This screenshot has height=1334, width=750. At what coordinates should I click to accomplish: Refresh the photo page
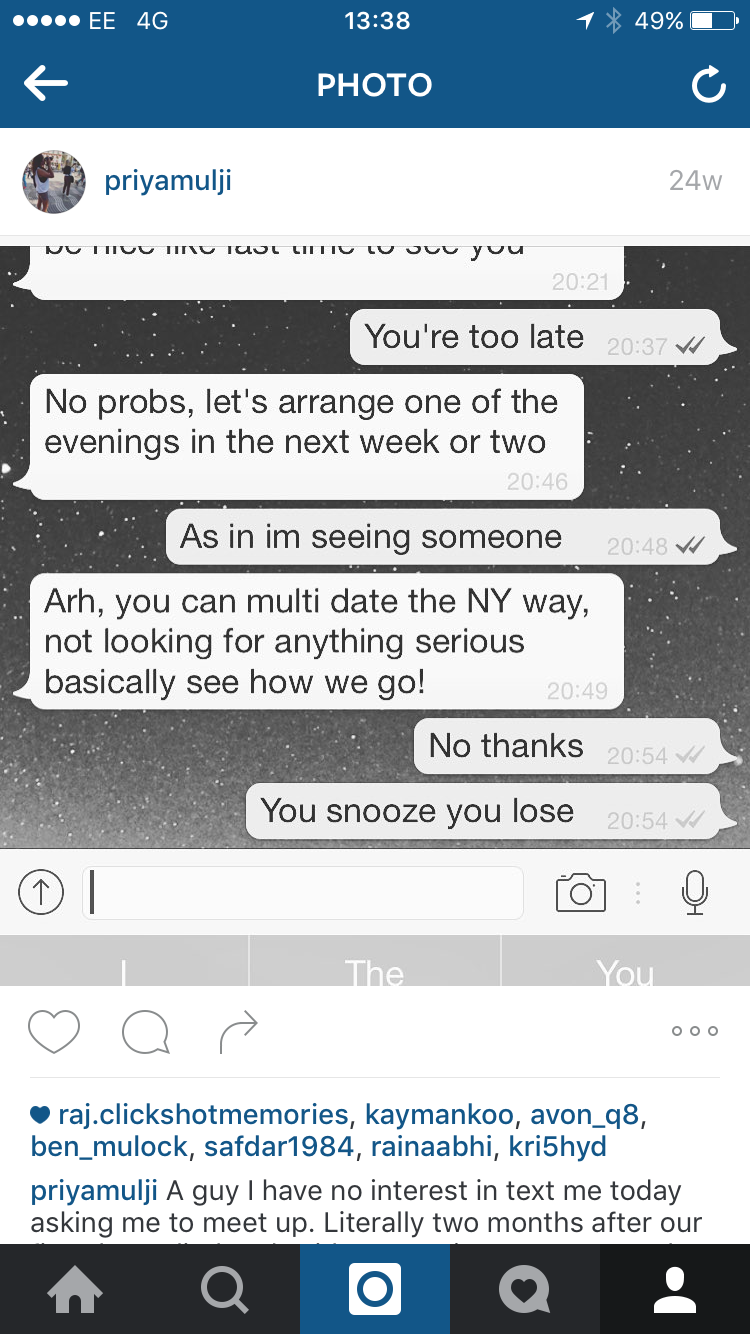[x=708, y=86]
